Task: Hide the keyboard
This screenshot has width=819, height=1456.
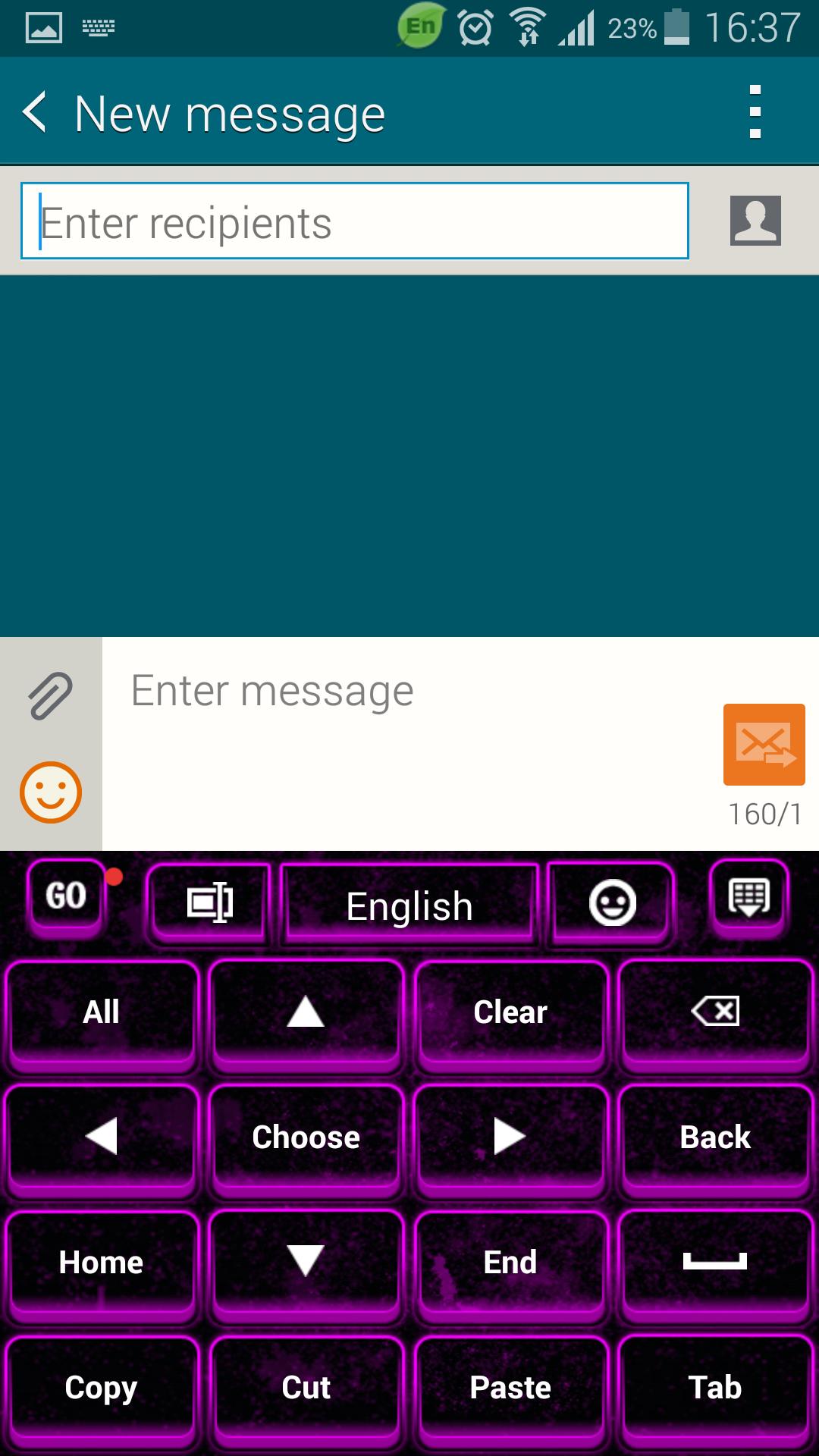Action: point(748,899)
